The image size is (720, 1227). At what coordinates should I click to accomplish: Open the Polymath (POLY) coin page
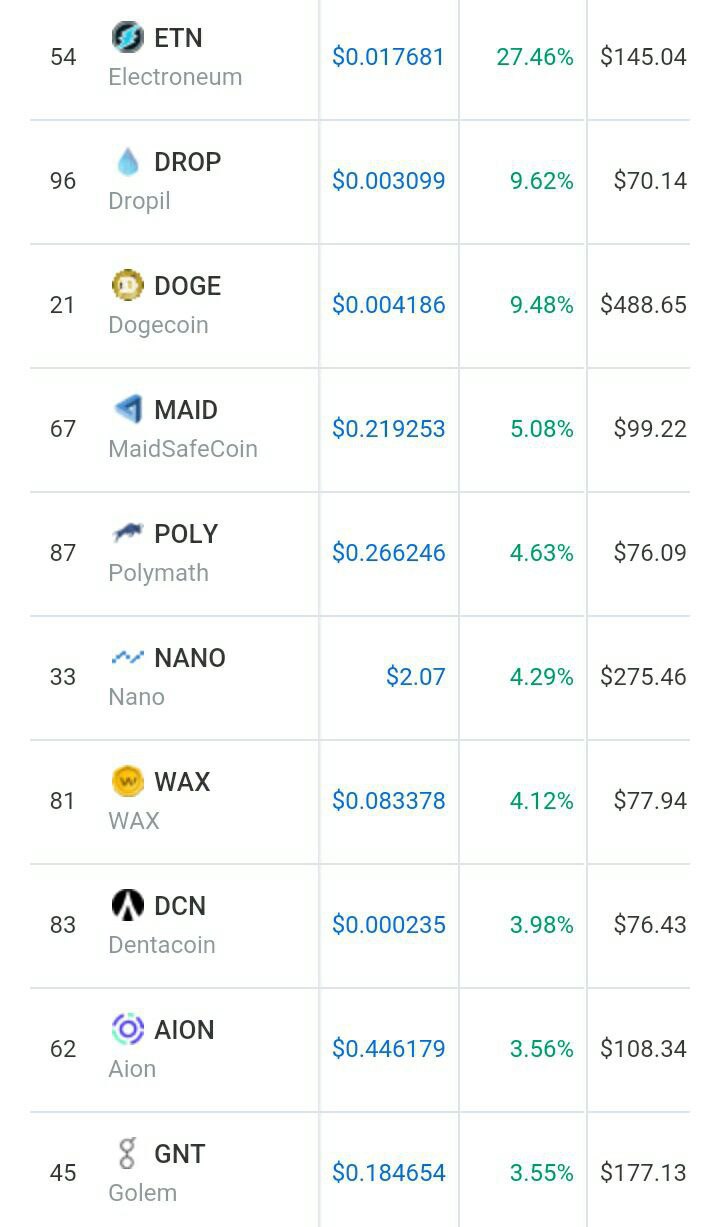click(163, 553)
